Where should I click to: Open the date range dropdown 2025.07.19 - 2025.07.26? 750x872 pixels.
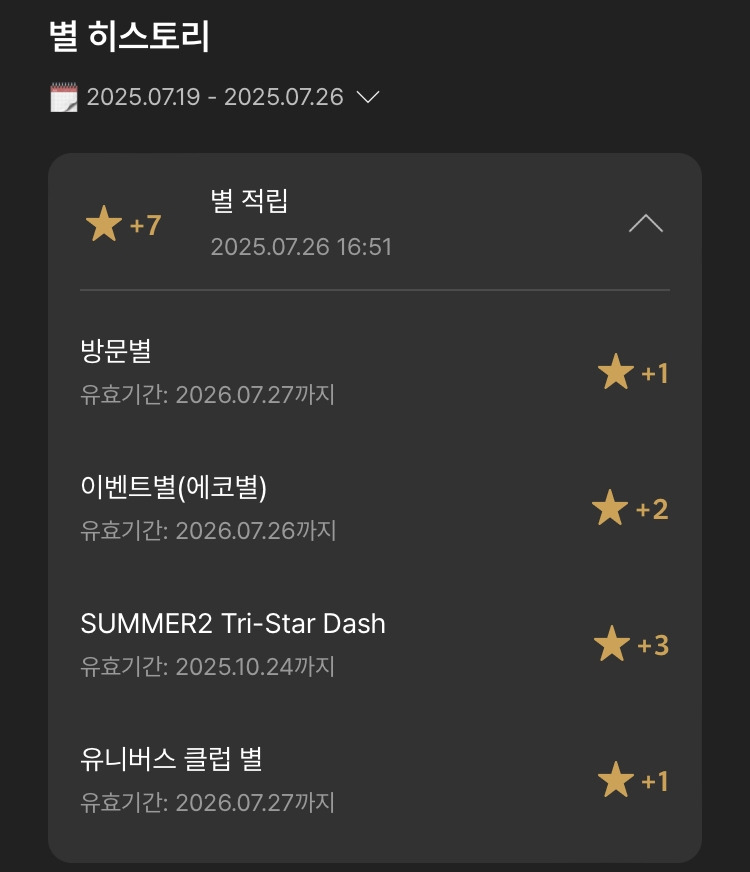pos(215,97)
